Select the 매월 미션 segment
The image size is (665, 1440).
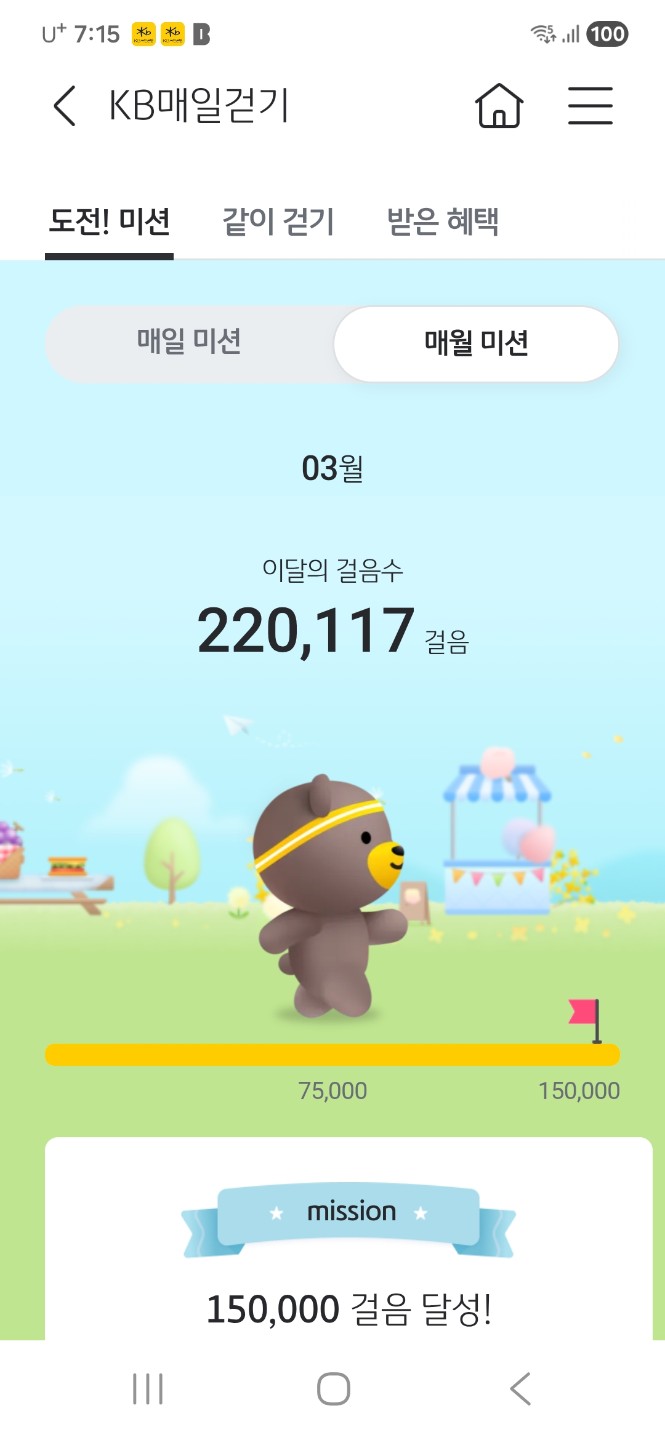[x=476, y=343]
